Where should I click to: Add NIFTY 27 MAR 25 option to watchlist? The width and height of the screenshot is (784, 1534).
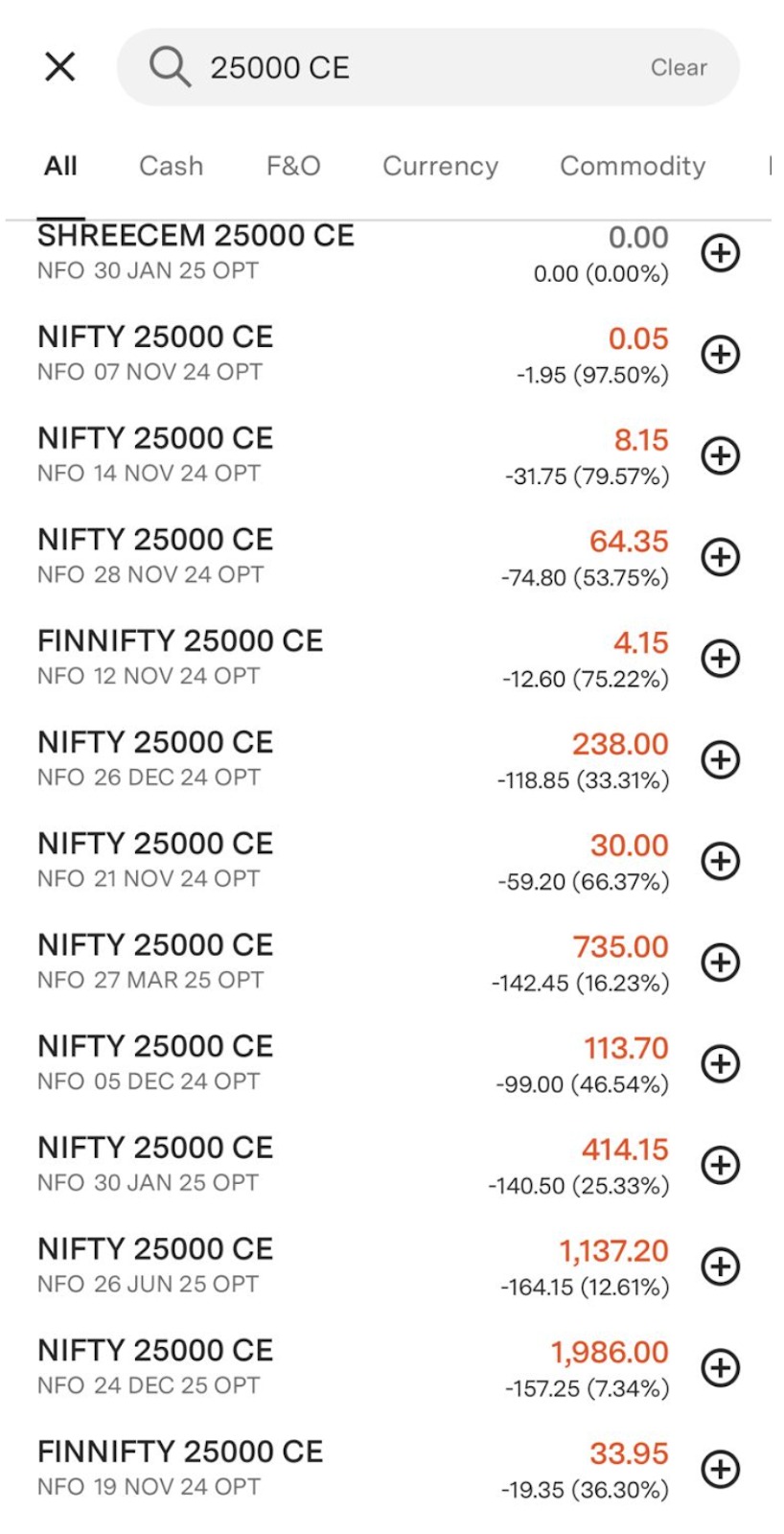[721, 962]
